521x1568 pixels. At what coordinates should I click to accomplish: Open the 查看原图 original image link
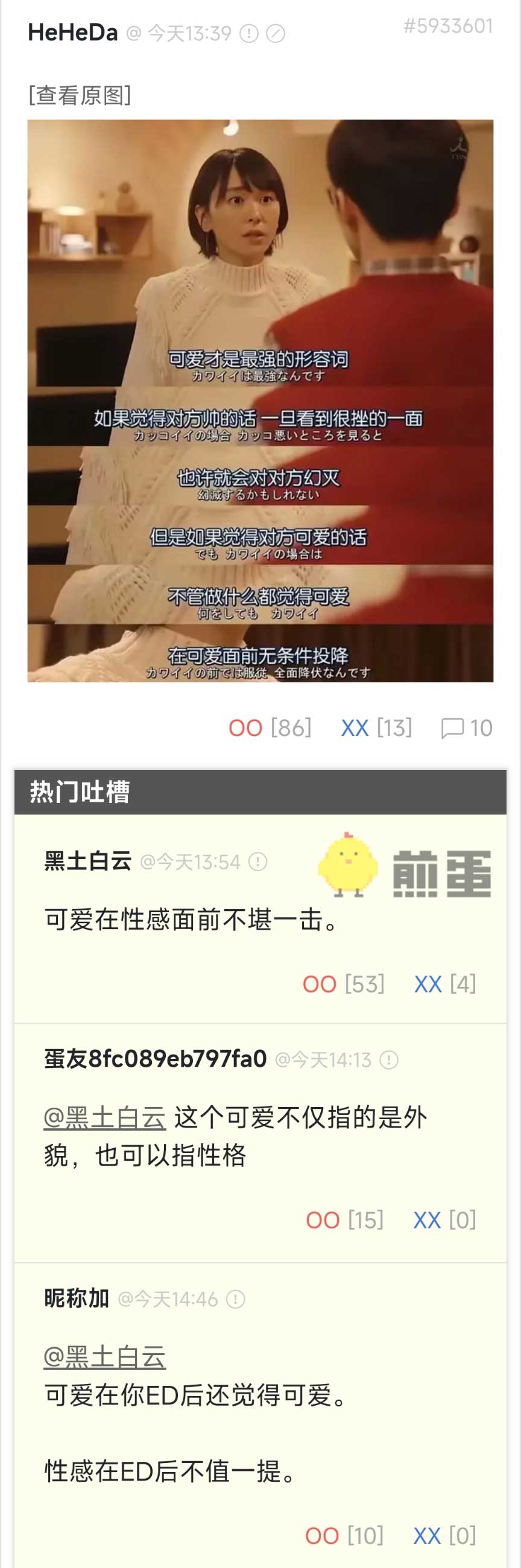(80, 95)
